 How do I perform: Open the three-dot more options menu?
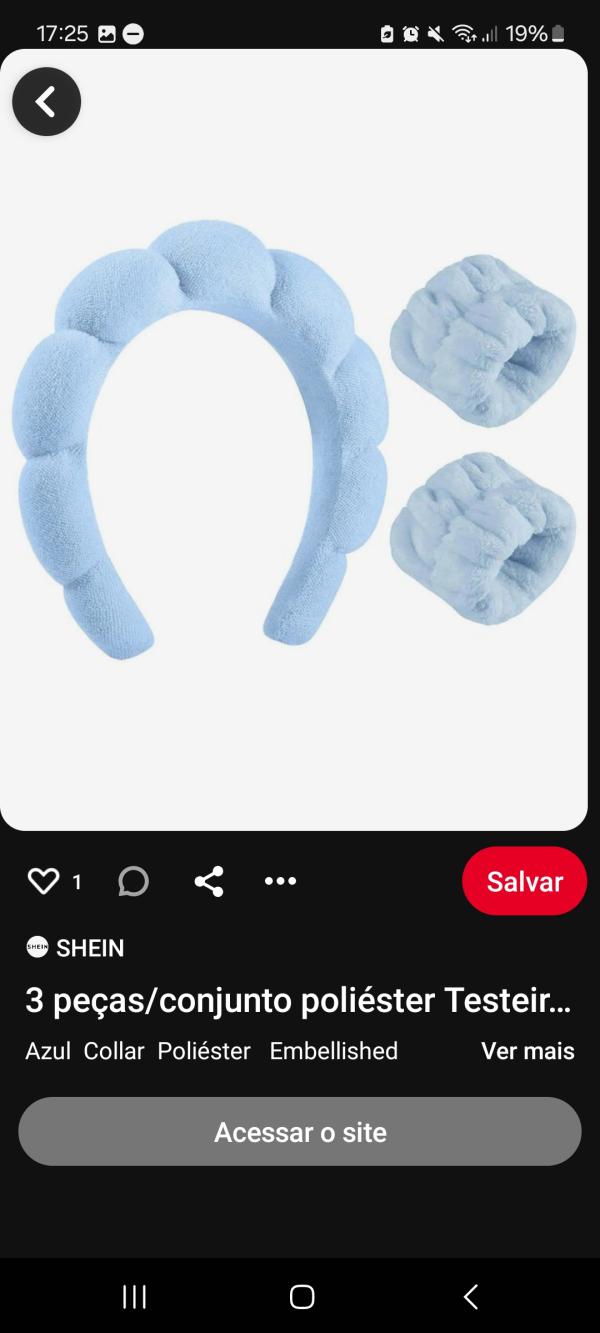pos(280,881)
